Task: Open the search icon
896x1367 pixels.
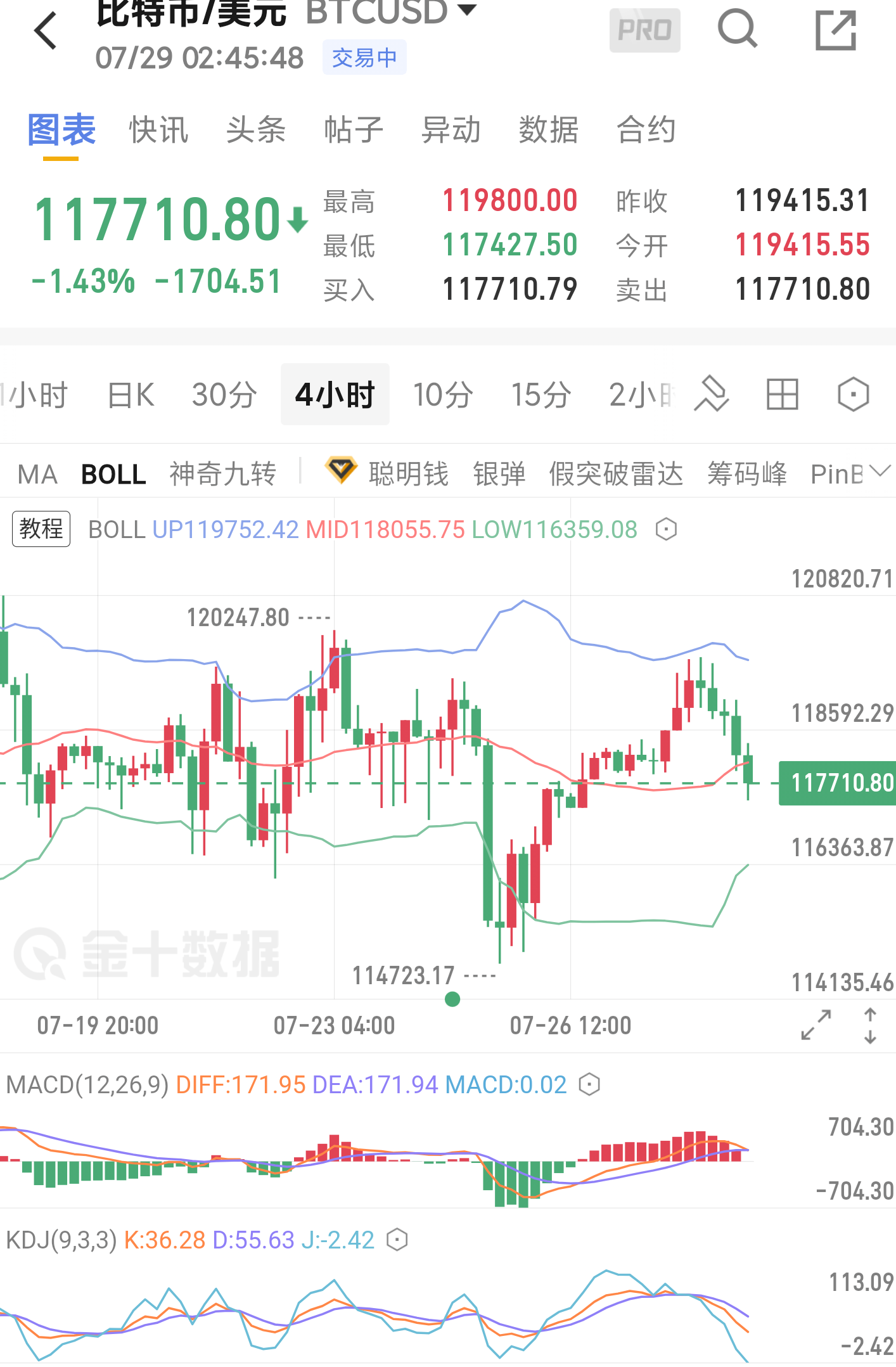Action: (x=737, y=30)
